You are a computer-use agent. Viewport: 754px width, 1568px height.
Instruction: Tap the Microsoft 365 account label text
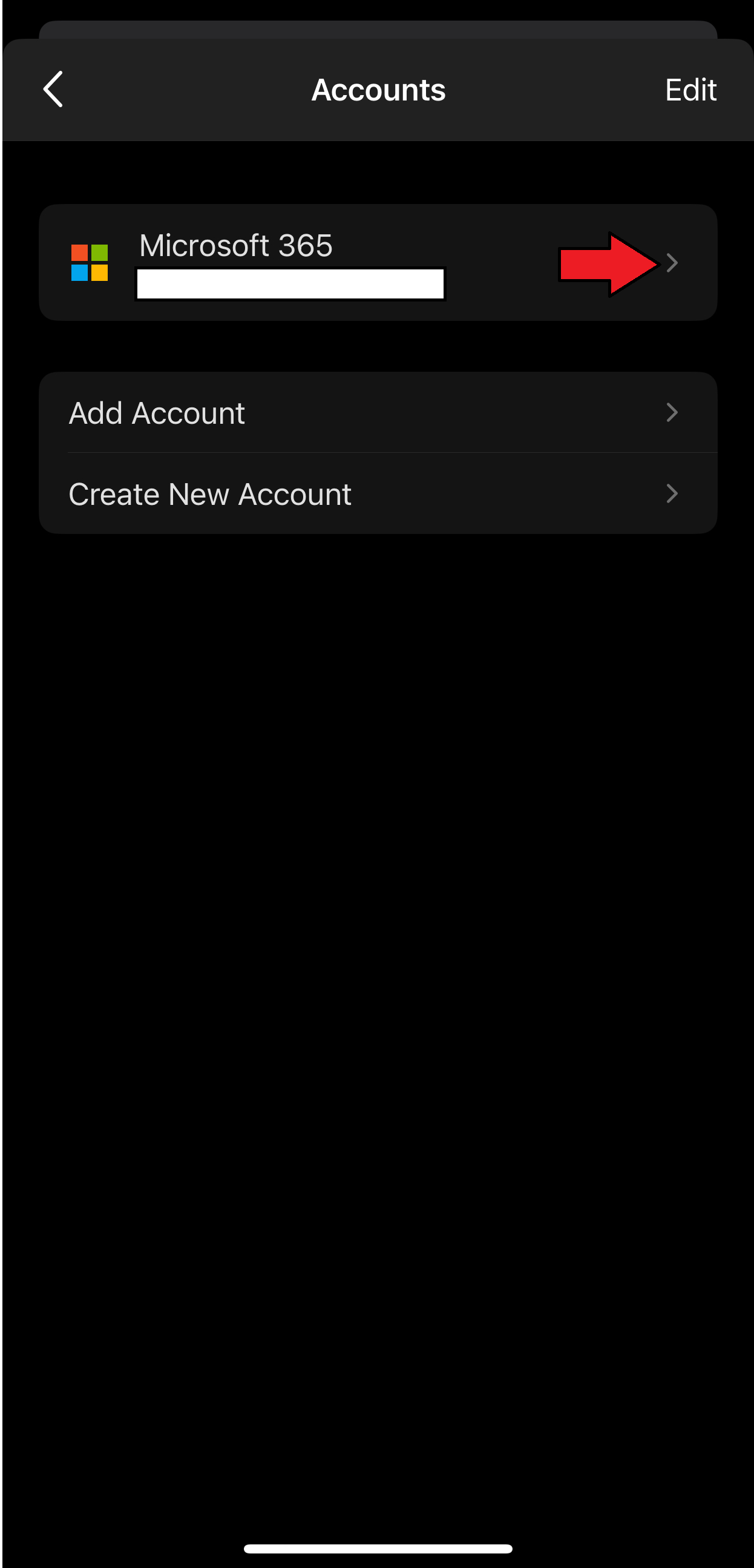[x=235, y=245]
